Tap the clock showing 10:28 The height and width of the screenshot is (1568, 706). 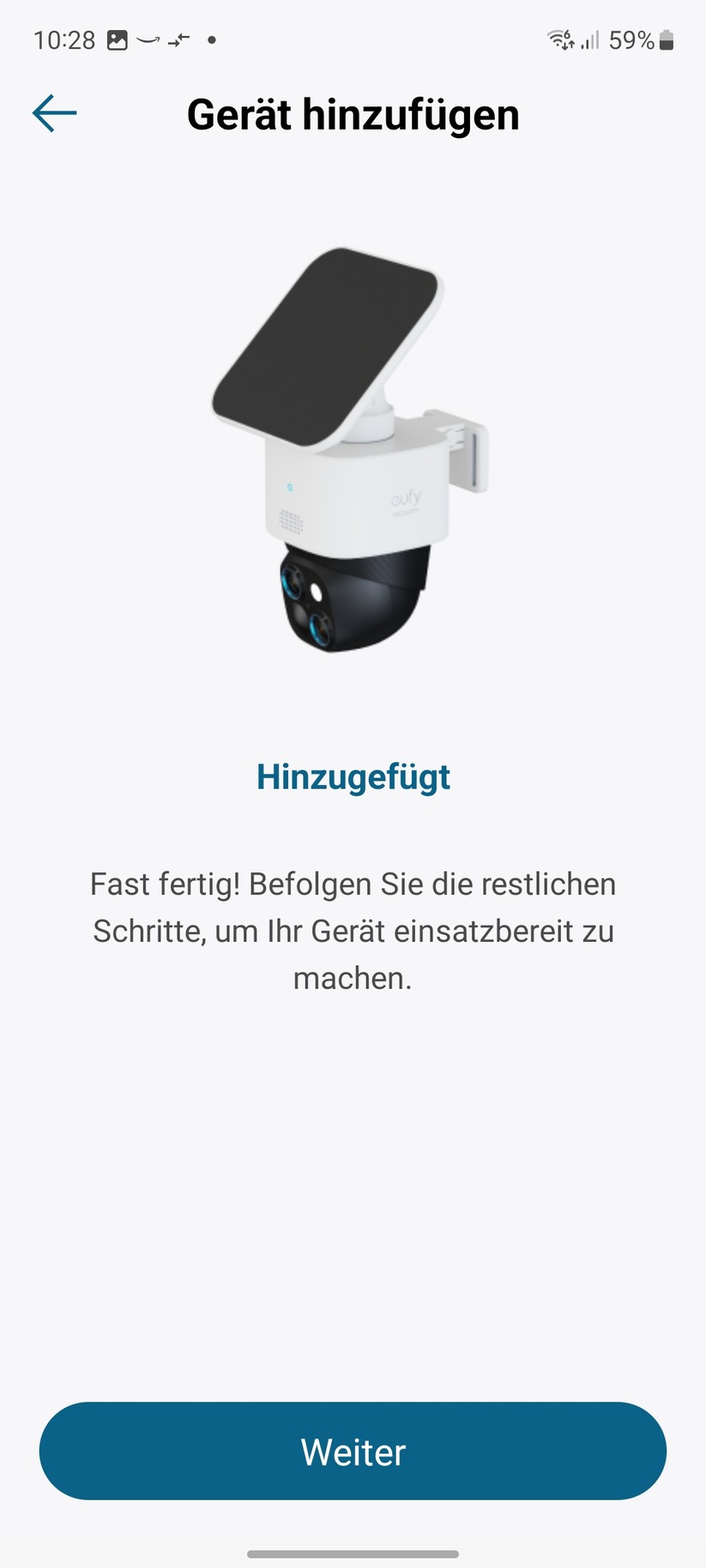(64, 39)
